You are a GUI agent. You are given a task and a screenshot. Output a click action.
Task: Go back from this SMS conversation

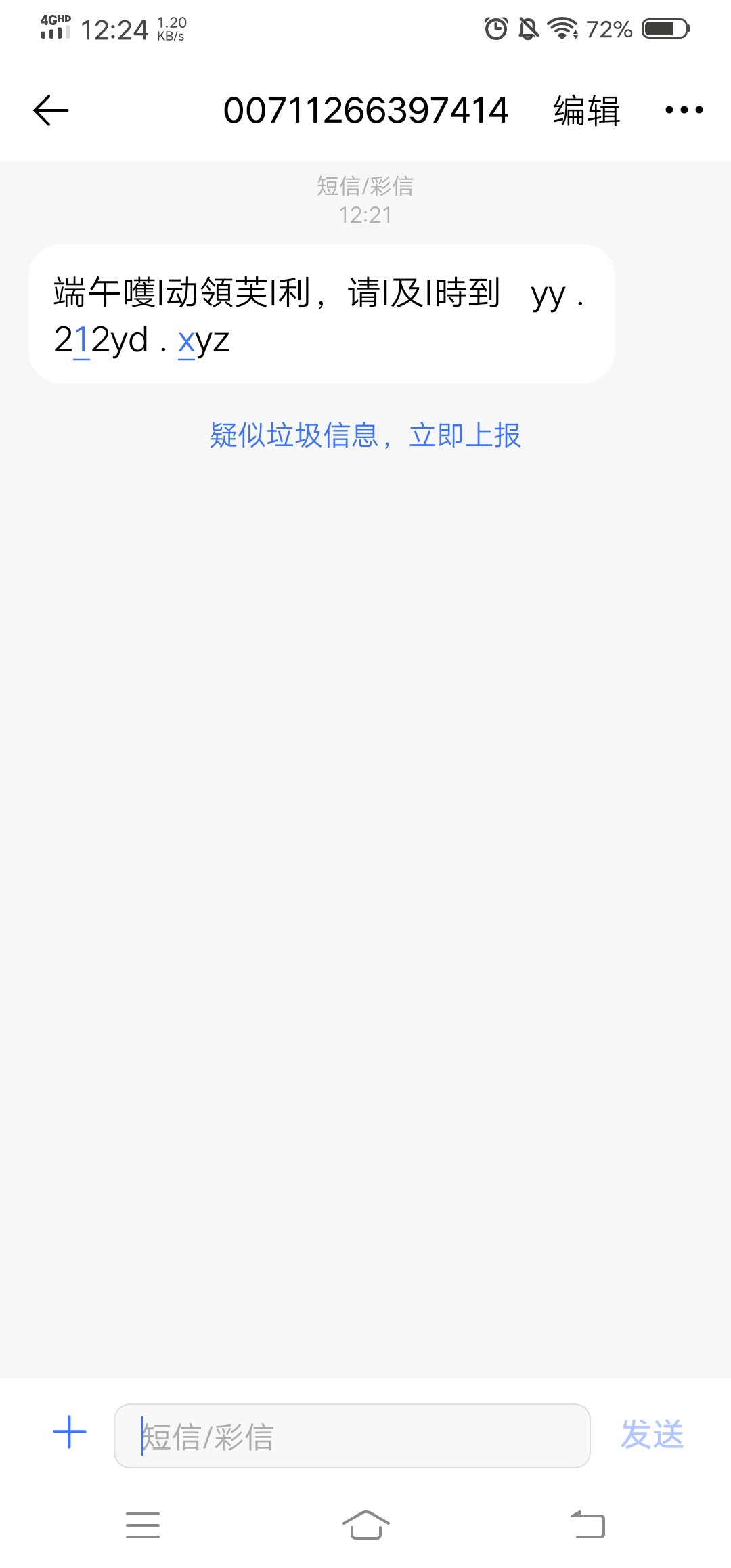tap(51, 110)
